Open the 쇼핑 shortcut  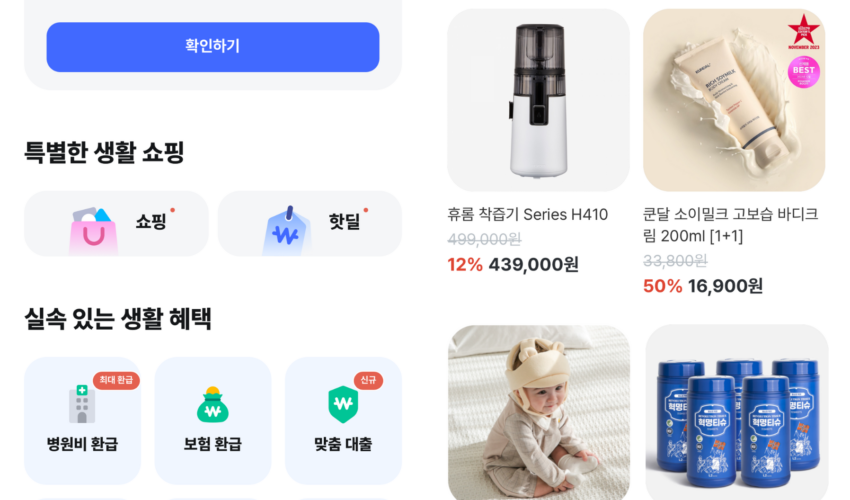tap(116, 224)
